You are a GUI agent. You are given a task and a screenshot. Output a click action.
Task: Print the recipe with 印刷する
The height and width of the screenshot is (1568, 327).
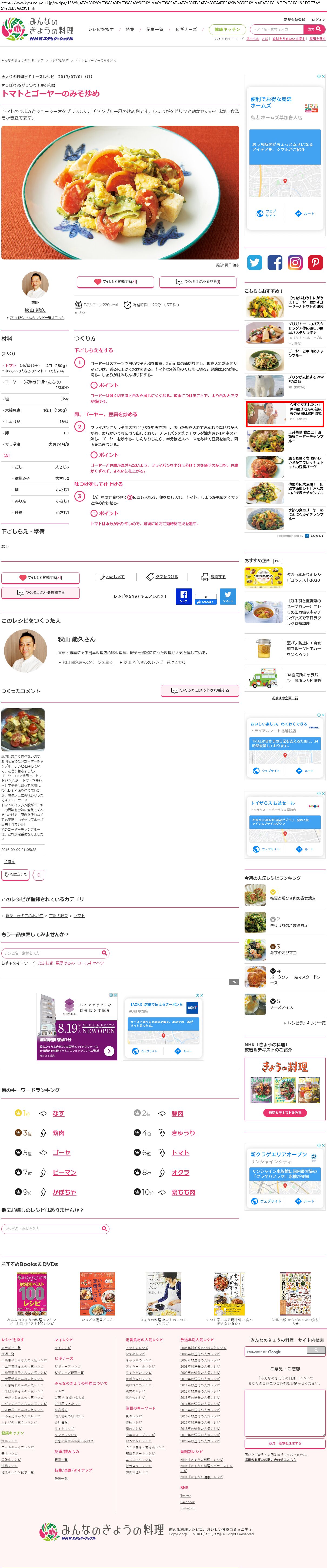(x=214, y=577)
